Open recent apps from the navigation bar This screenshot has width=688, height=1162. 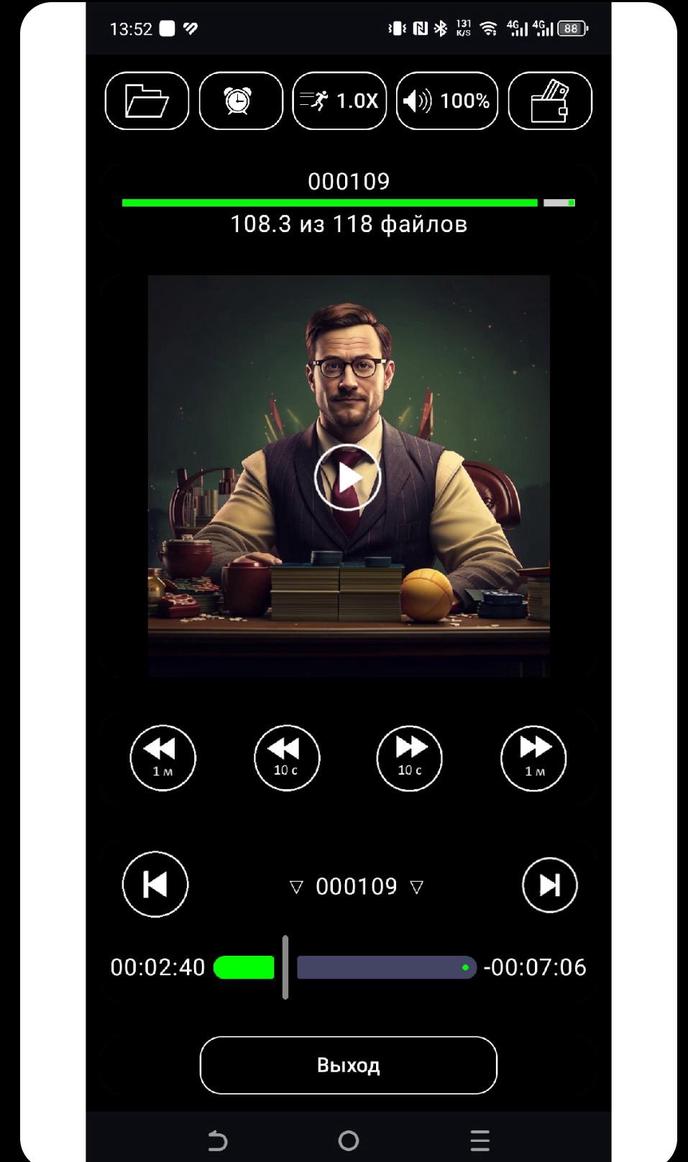coord(480,1140)
